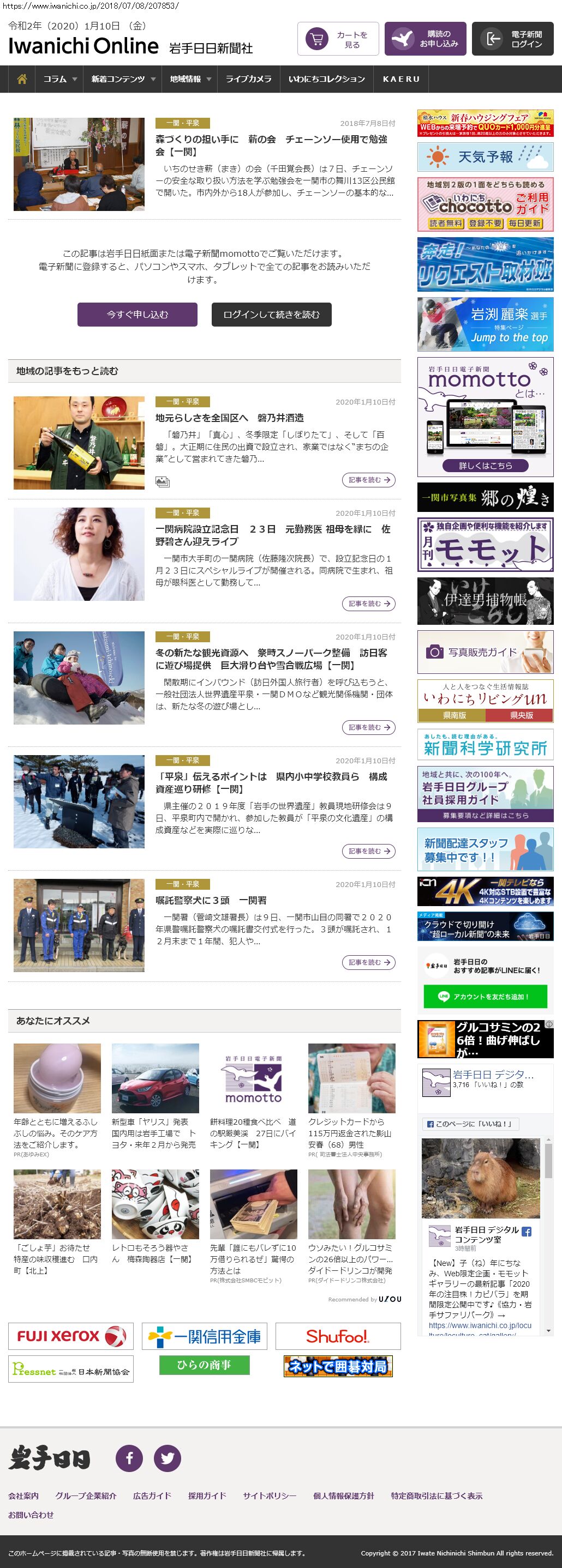Screen dimensions: 562x1568
Task: Tap 購読のお申し込み subscription button
Action: tap(425, 40)
